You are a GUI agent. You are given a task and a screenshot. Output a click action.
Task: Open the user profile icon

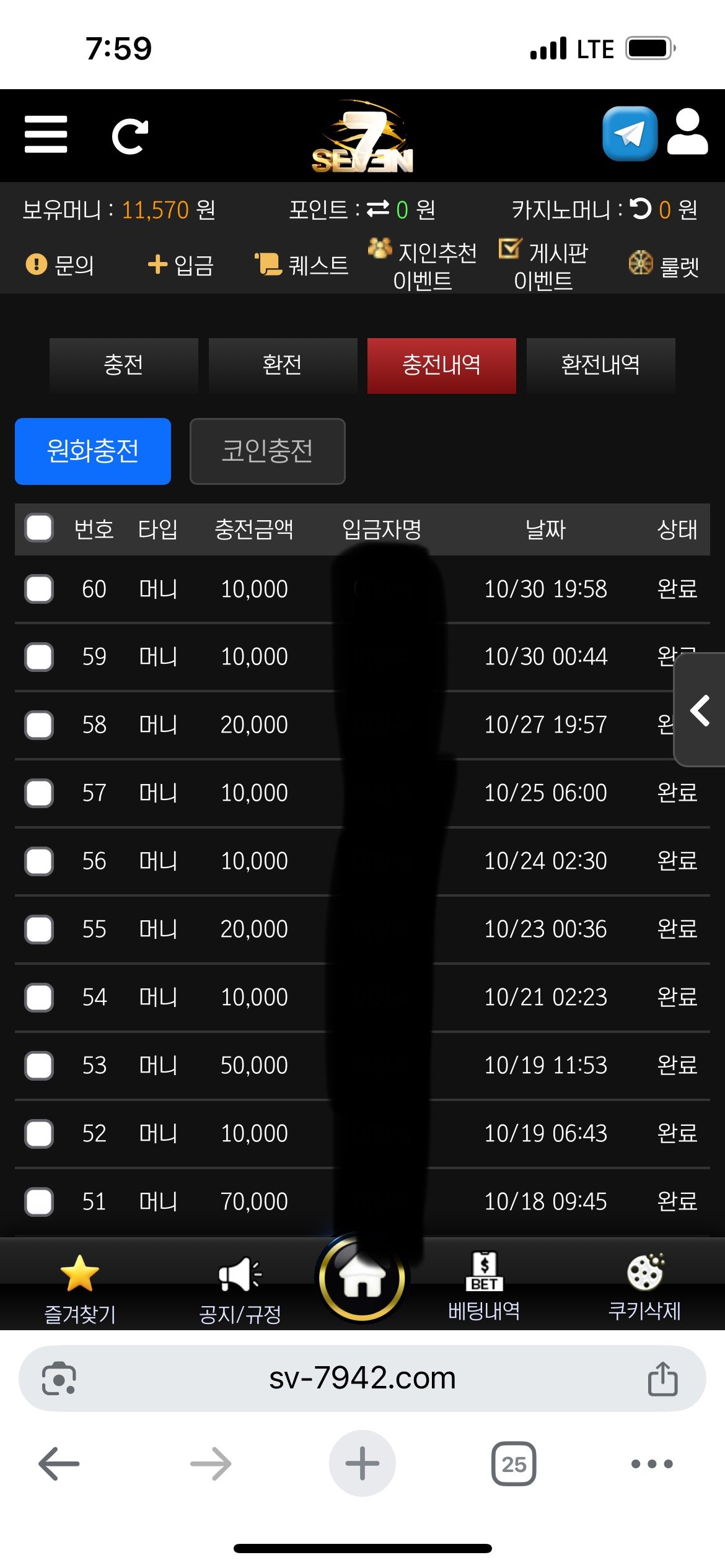[x=688, y=133]
